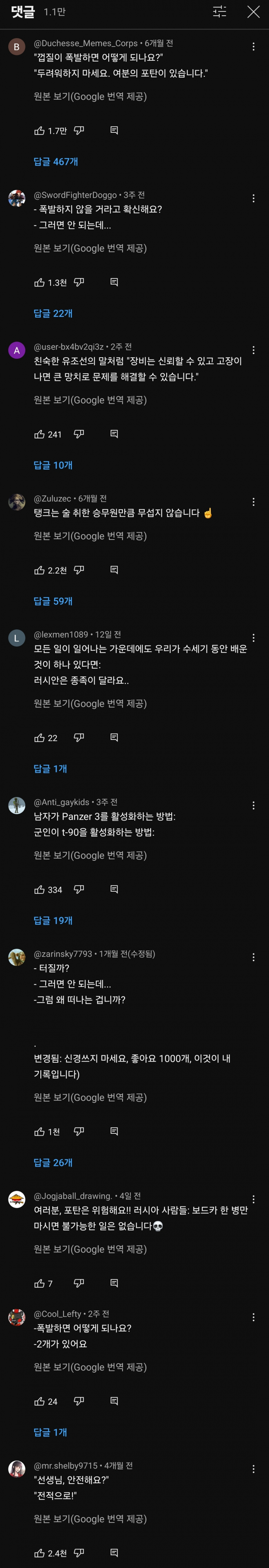This screenshot has height=1568, width=269.
Task: Open overflow menu for @user-bx4bv2qi3z comment
Action: (253, 350)
